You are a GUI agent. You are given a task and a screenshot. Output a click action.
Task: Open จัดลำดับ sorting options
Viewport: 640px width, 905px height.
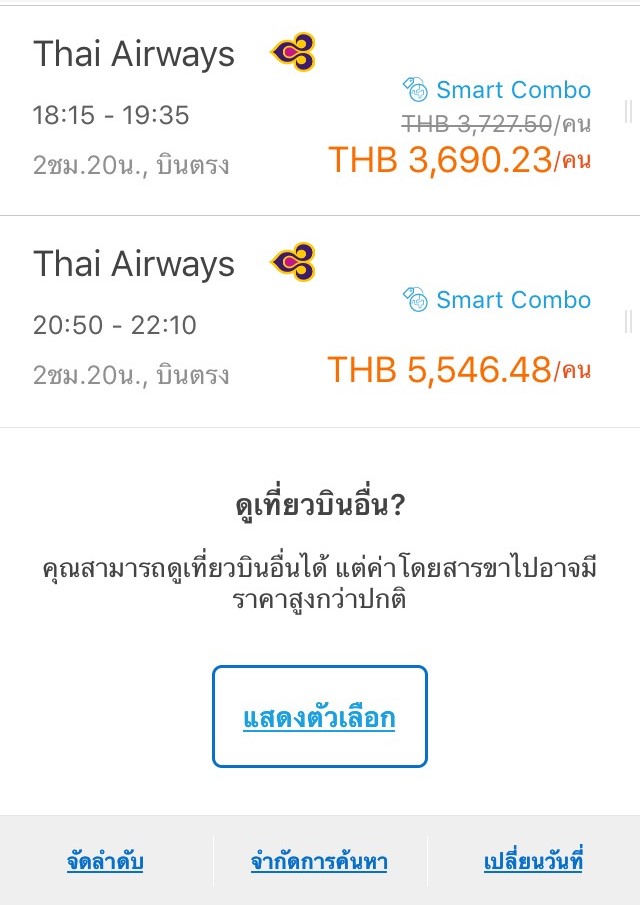click(105, 861)
